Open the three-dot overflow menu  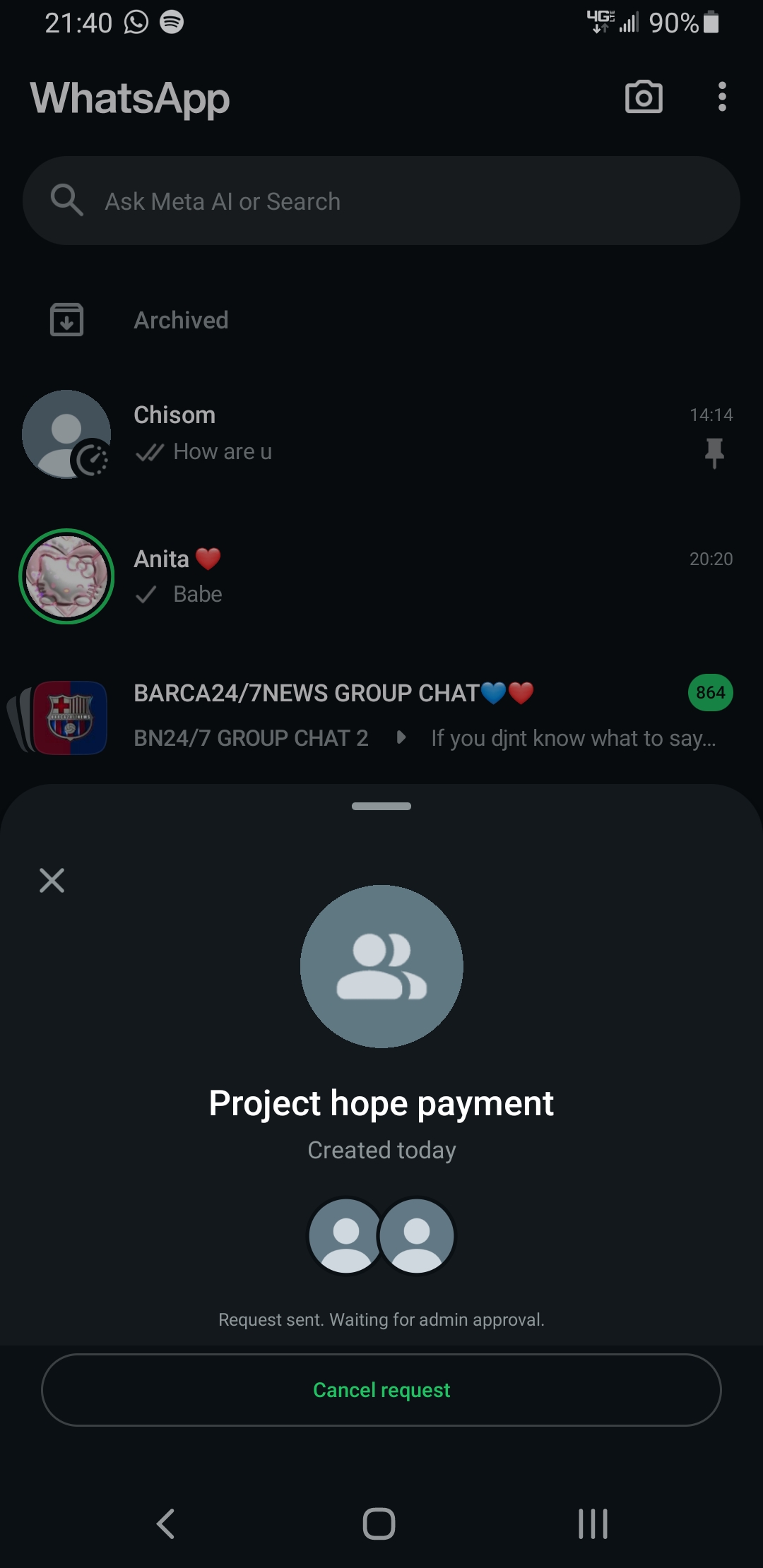point(721,97)
